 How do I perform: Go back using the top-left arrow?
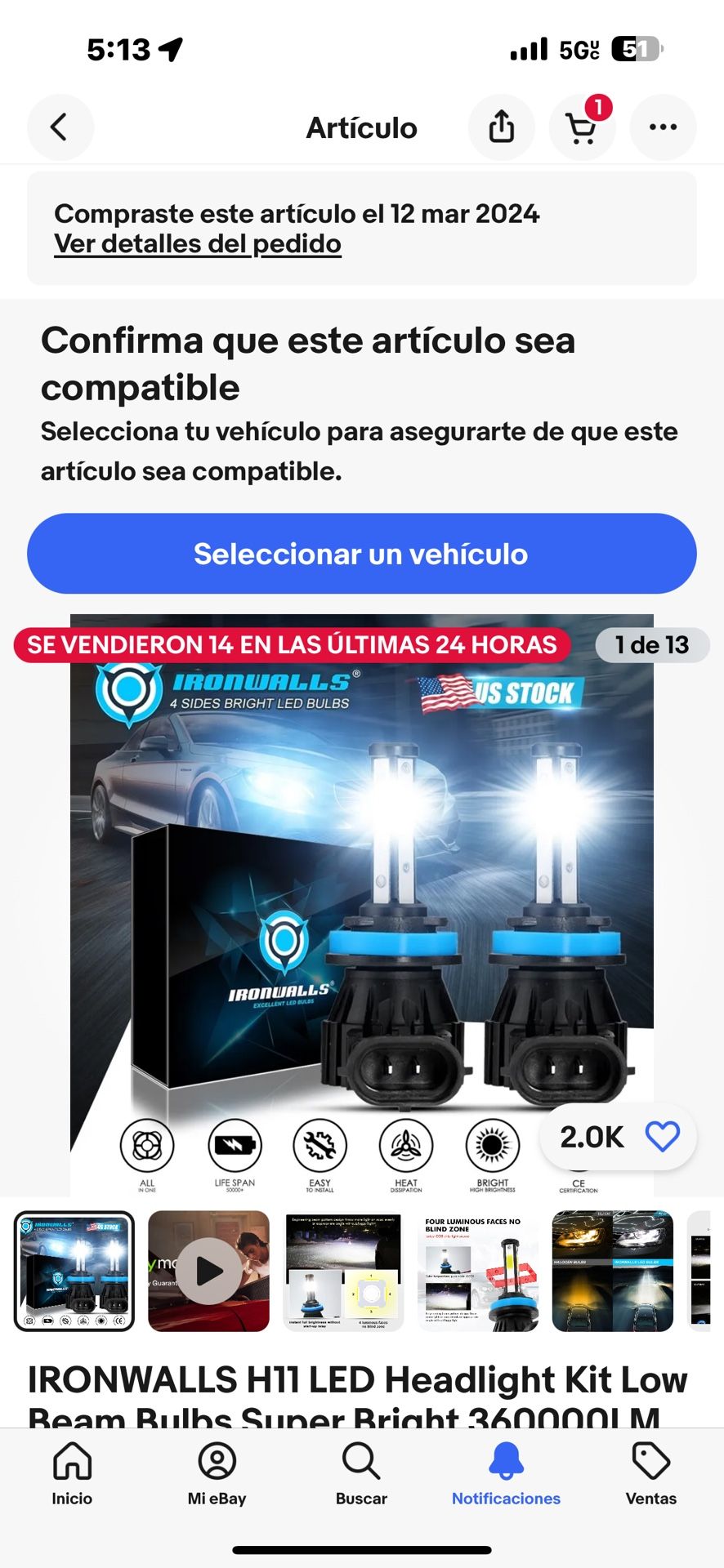60,127
